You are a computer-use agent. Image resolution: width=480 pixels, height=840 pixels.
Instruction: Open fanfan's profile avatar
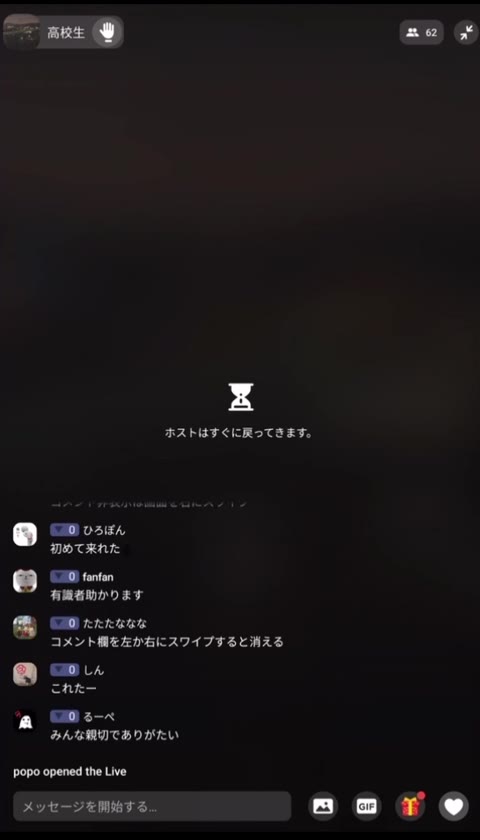25,581
